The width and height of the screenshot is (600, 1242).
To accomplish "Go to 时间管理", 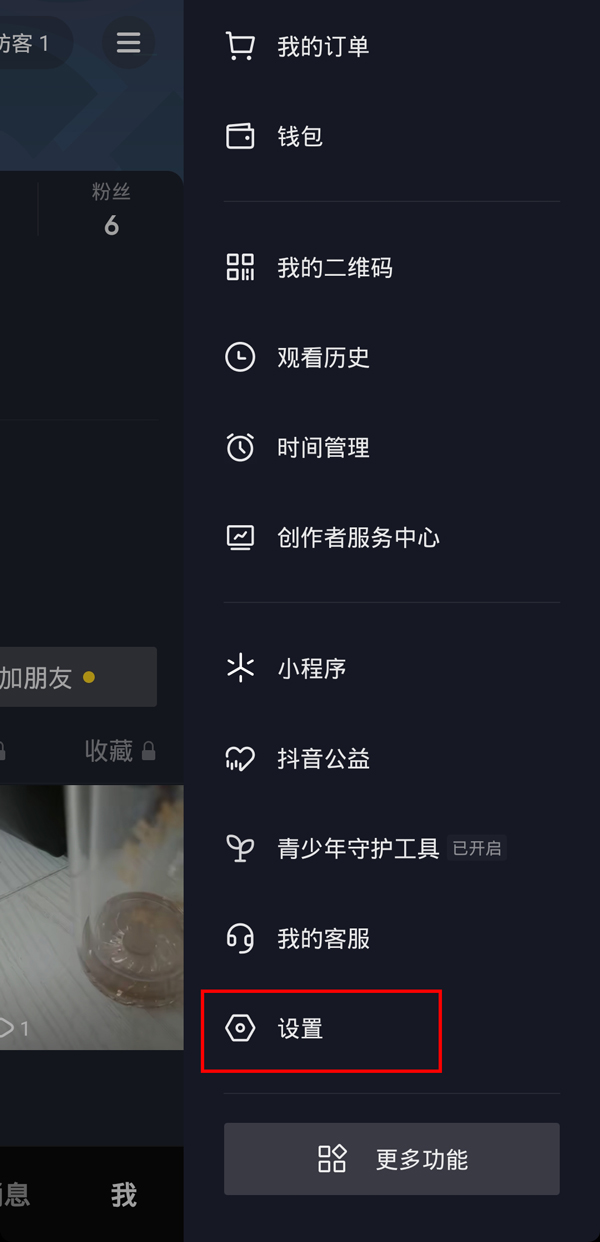I will pyautogui.click(x=322, y=447).
